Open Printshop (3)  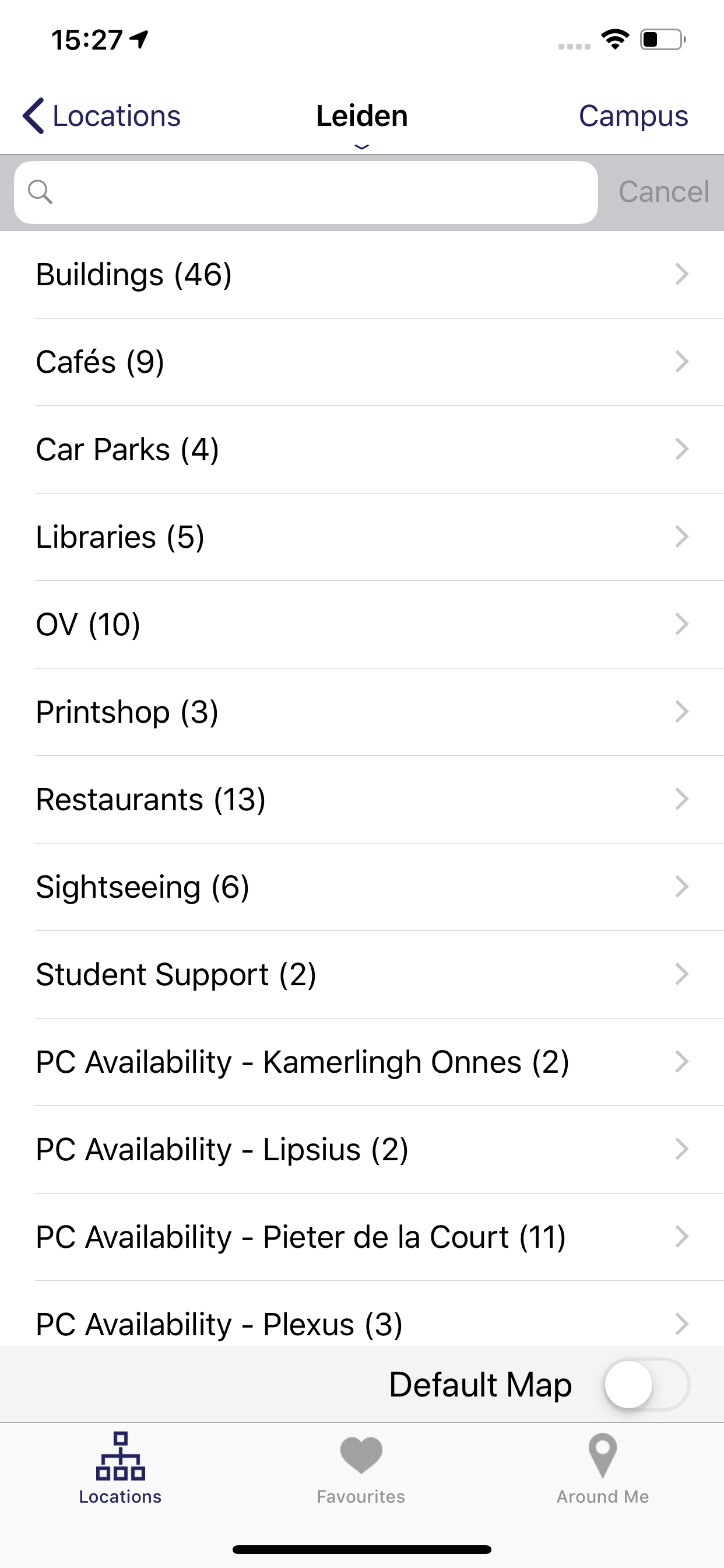362,712
